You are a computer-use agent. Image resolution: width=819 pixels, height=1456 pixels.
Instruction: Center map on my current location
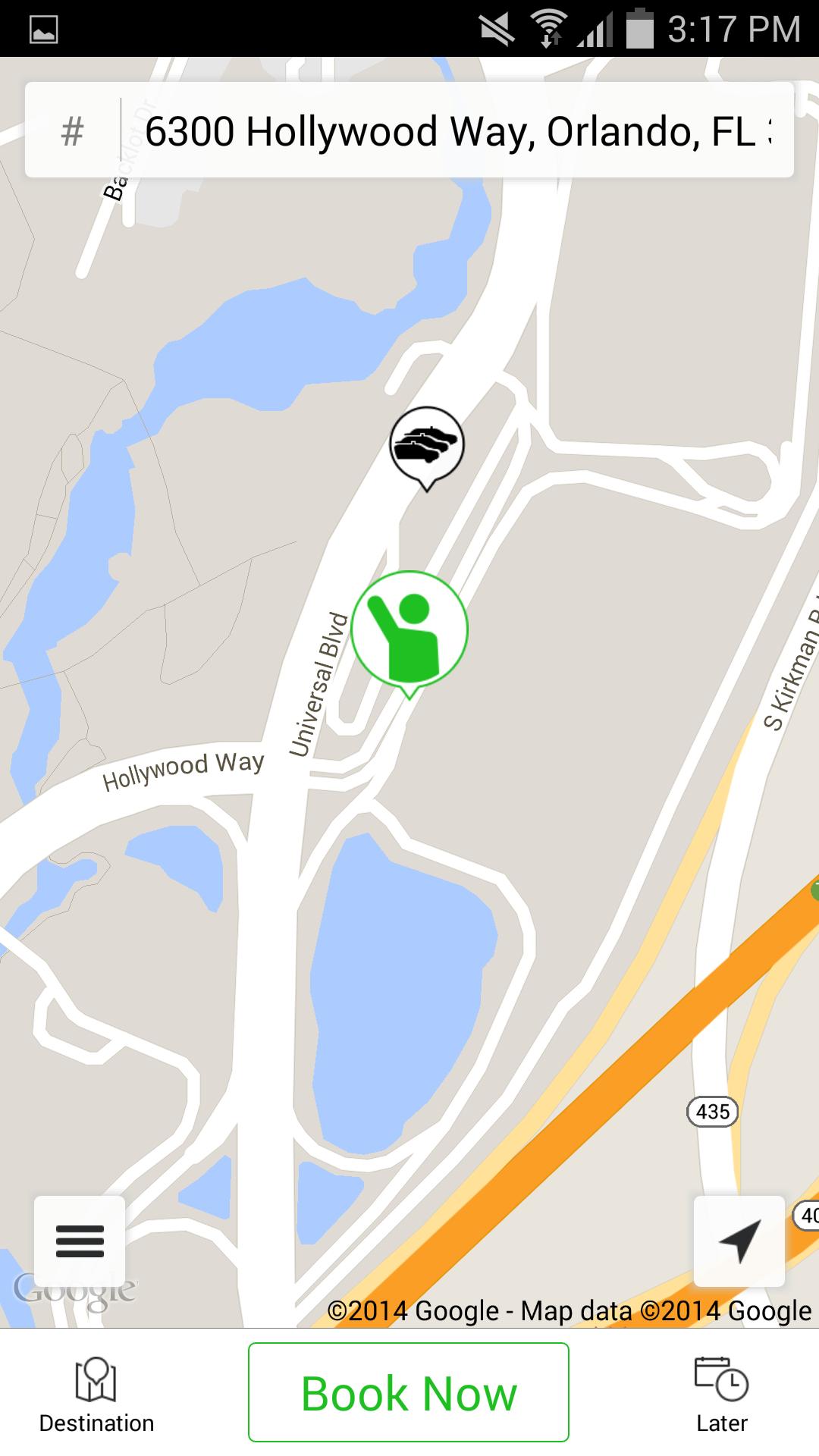739,1241
